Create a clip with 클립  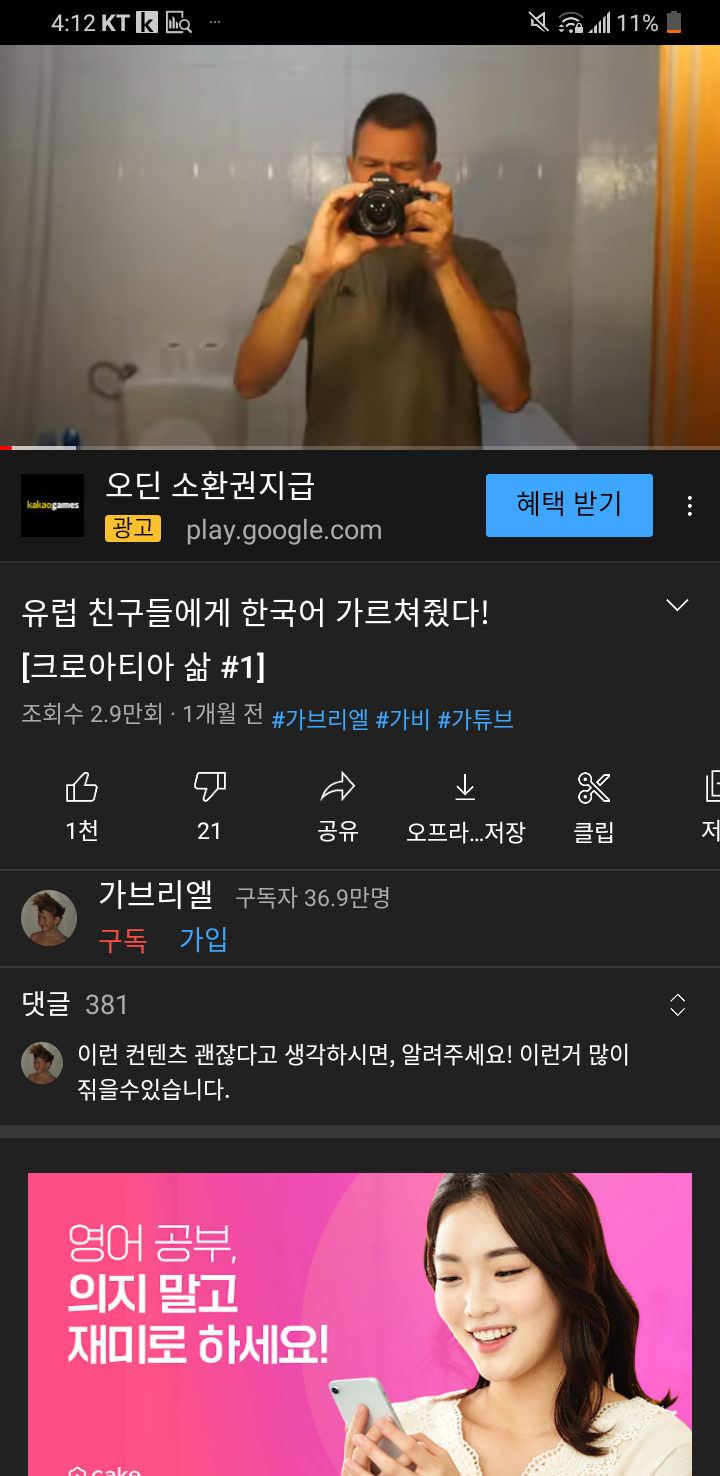[x=593, y=803]
